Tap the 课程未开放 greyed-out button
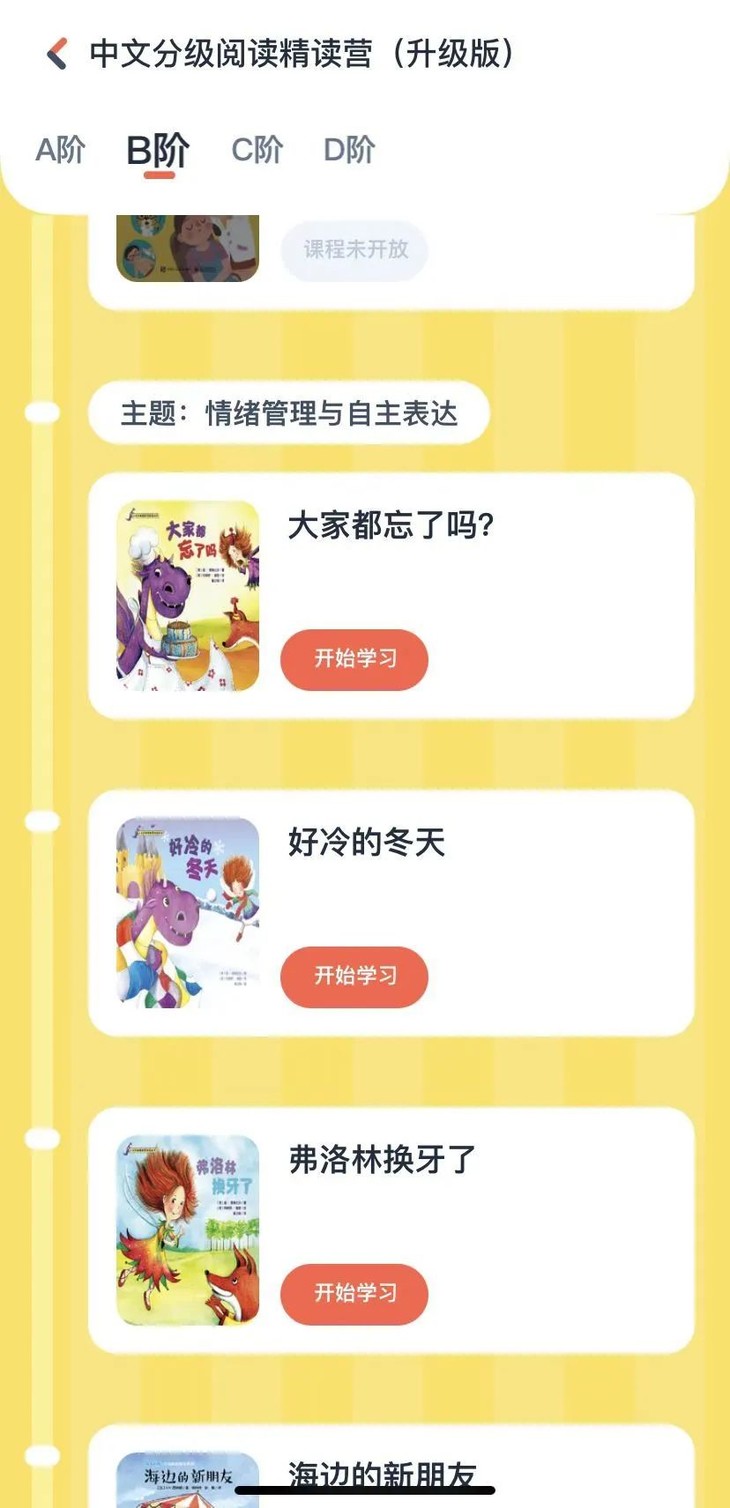Viewport: 730px width, 1508px height. pyautogui.click(x=355, y=250)
